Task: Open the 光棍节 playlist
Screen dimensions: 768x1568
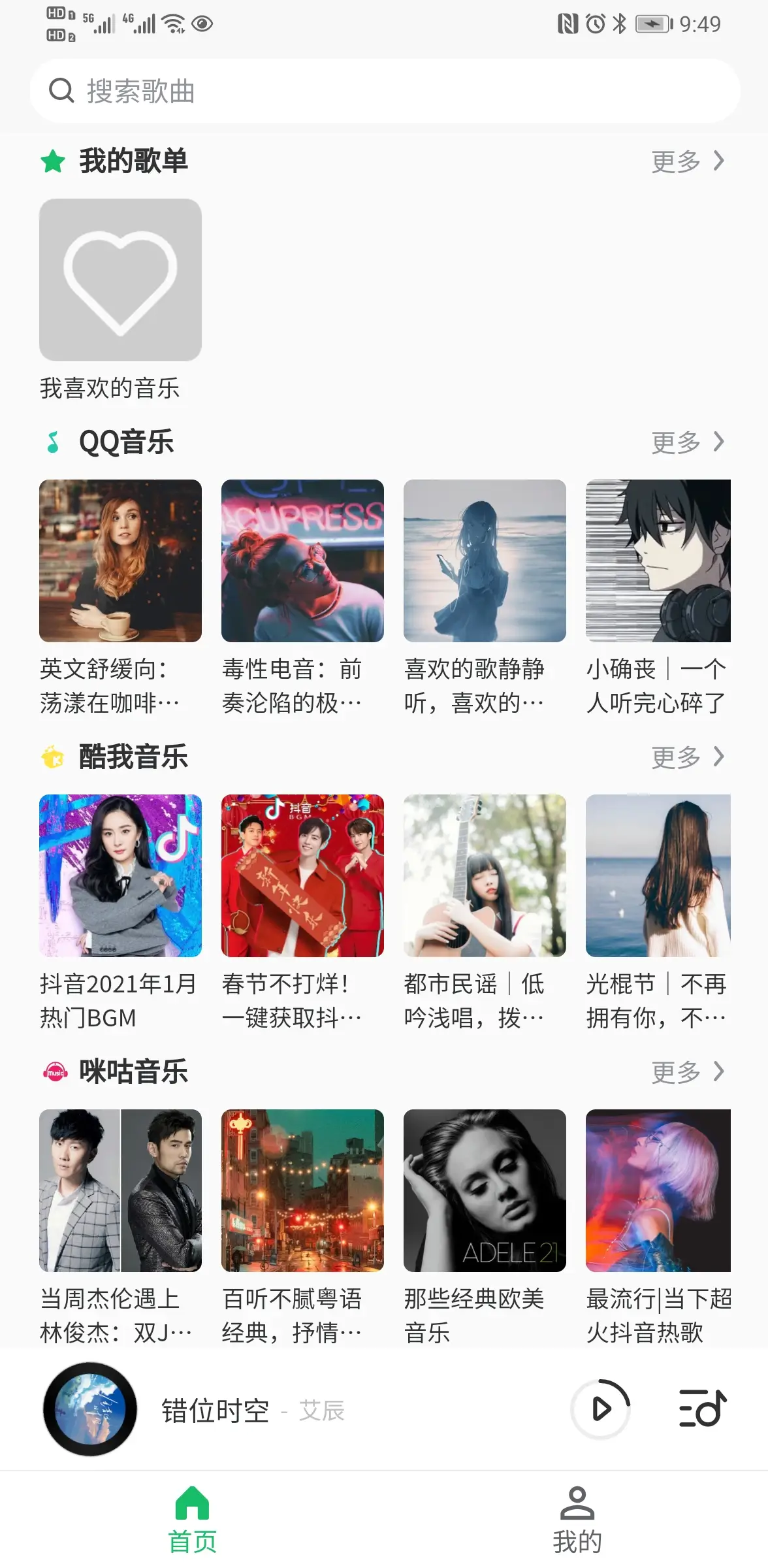Action: 658,876
